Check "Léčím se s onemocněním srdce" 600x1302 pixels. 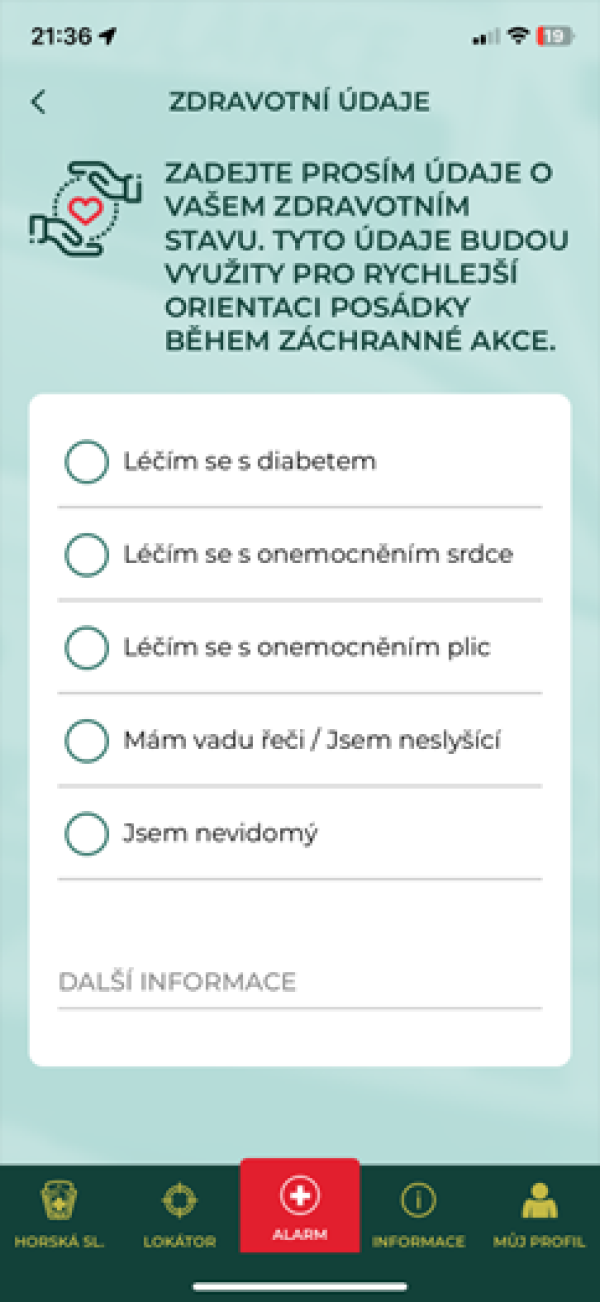tap(300, 555)
